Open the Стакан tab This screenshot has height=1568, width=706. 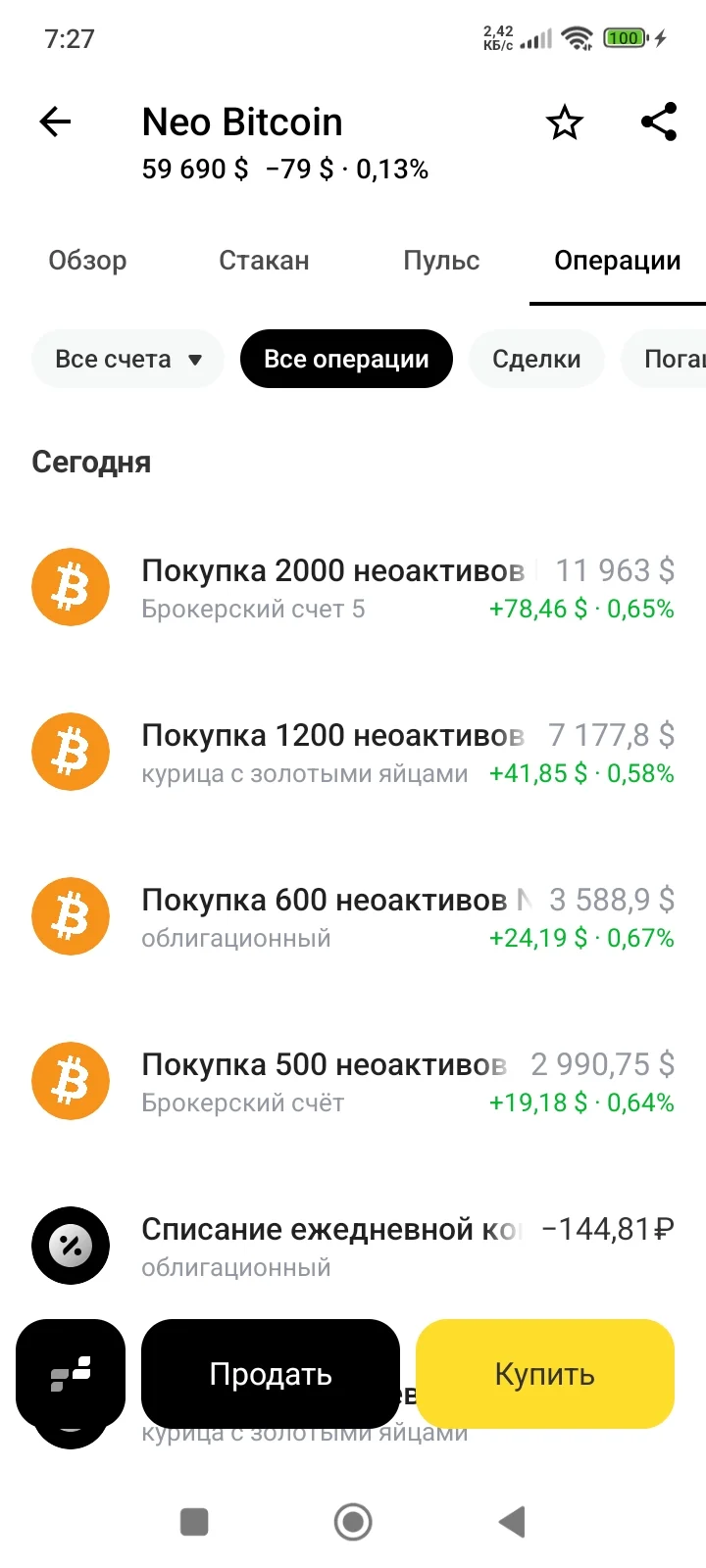tap(264, 261)
